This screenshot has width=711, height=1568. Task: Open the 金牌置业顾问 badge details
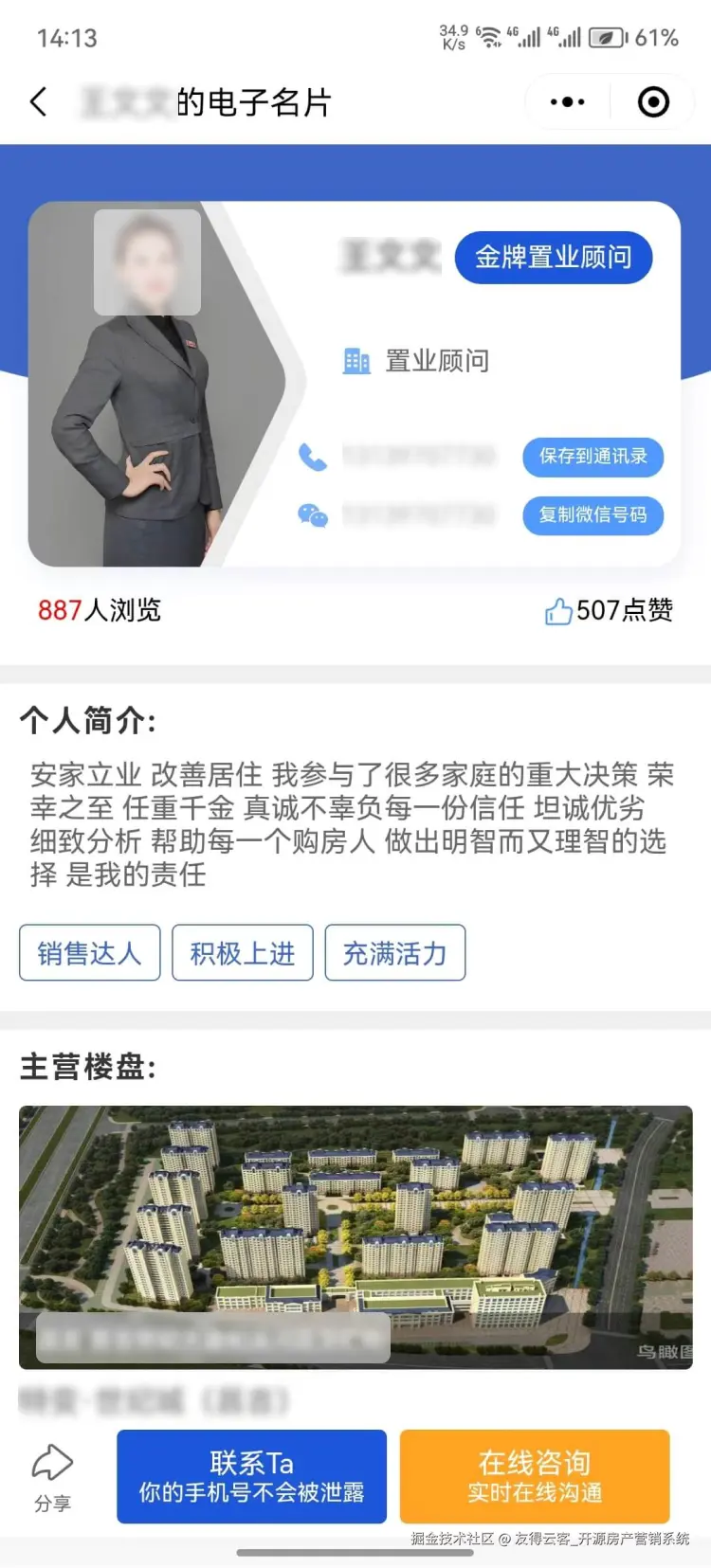pos(554,257)
